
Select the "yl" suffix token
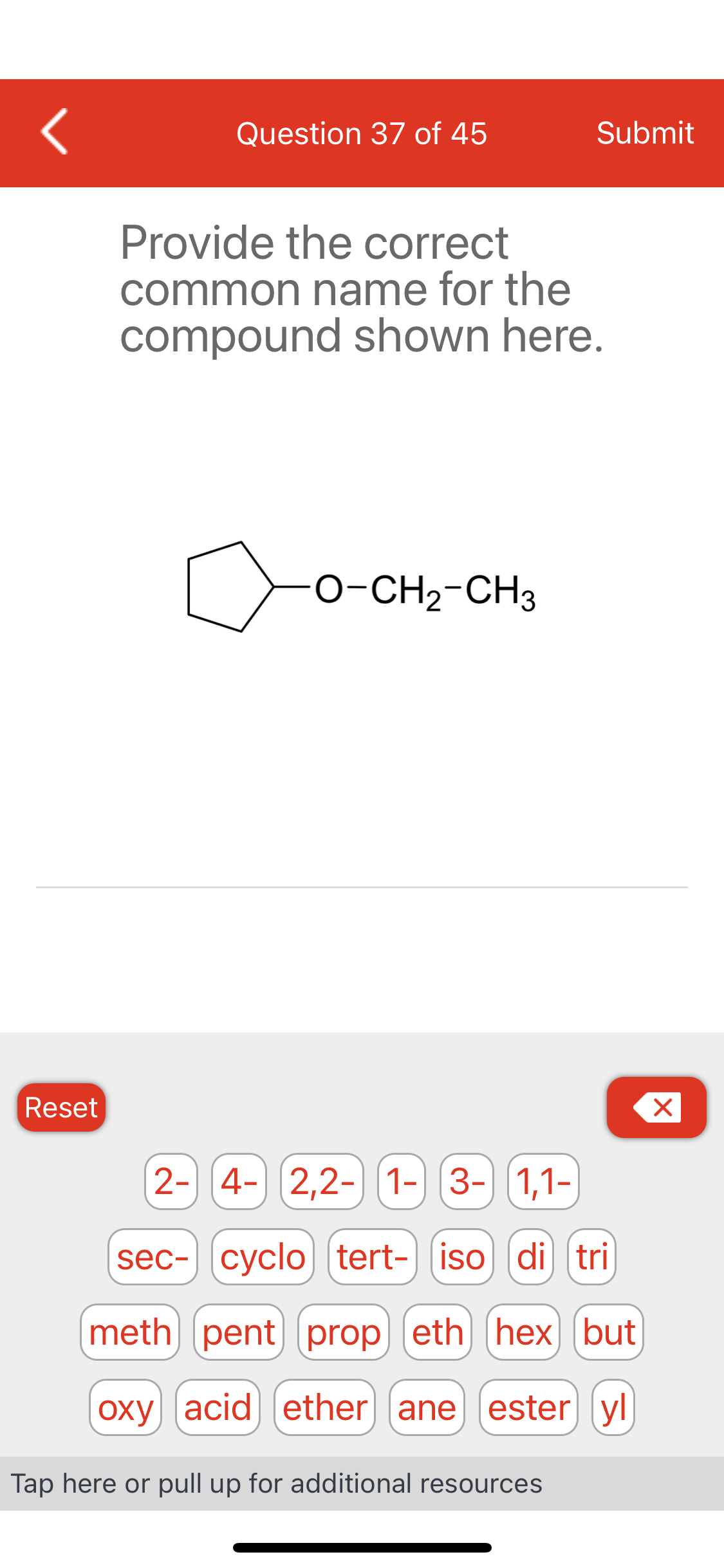(611, 1406)
